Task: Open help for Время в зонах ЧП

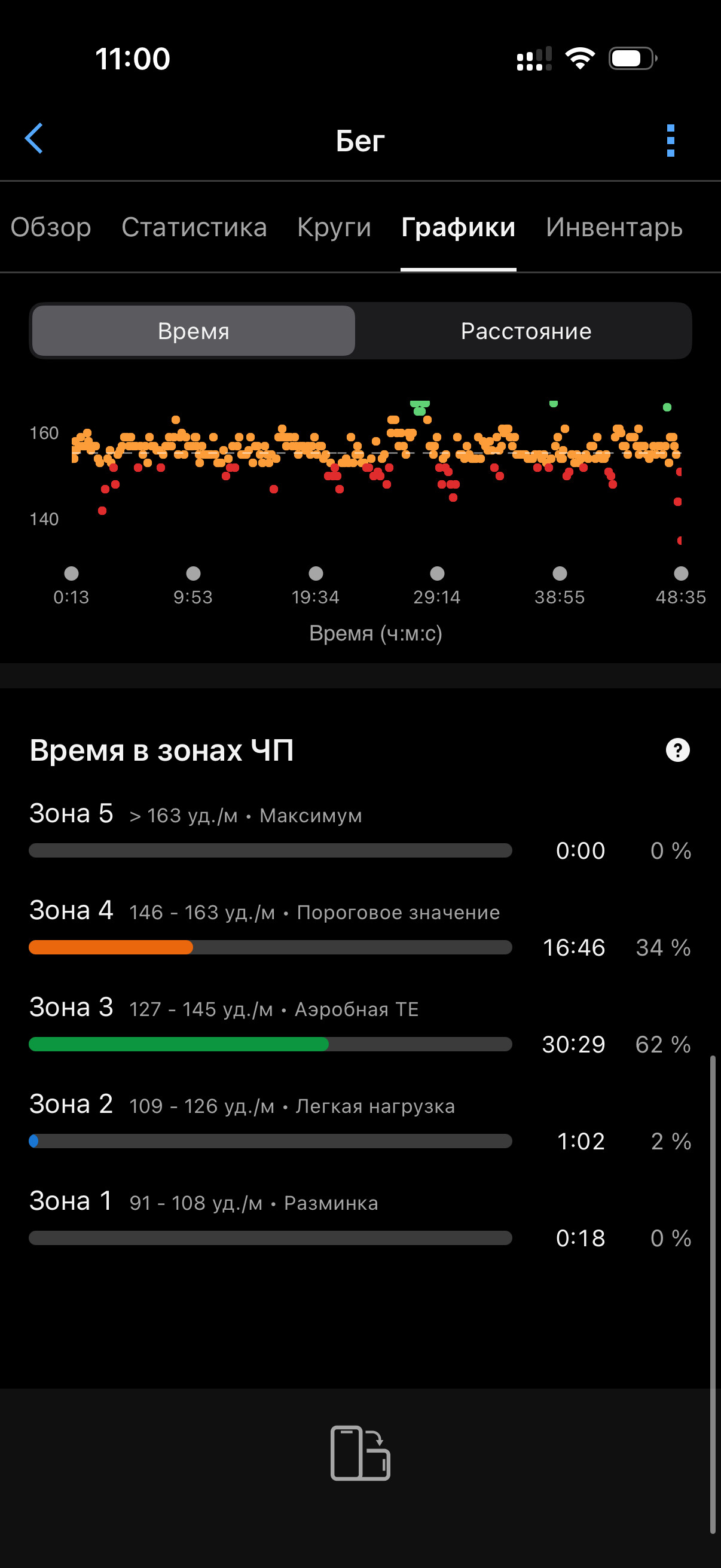Action: pos(678,750)
